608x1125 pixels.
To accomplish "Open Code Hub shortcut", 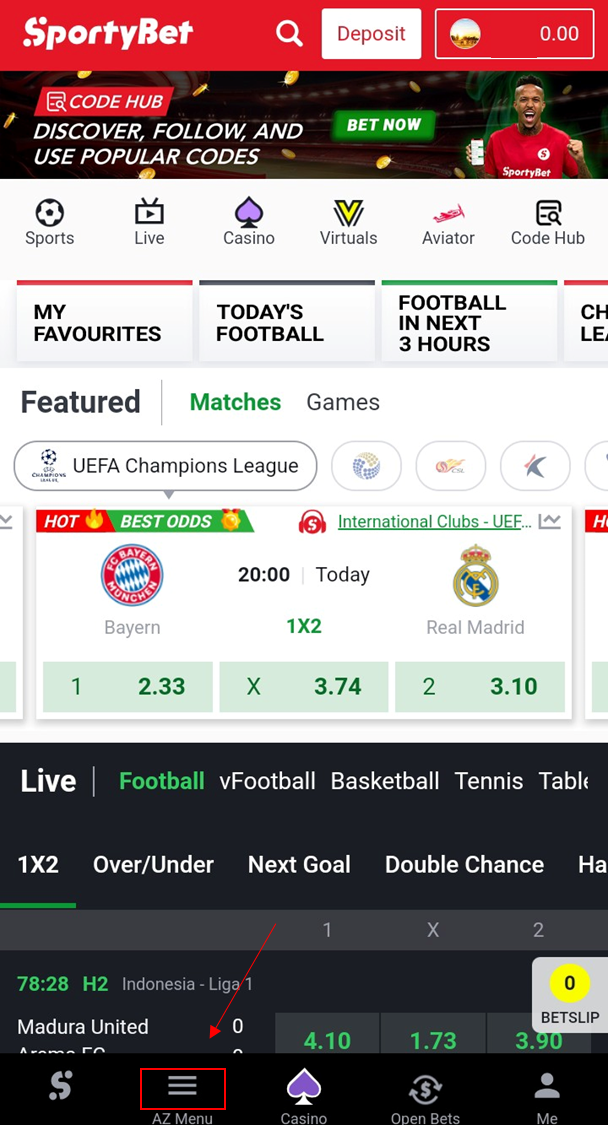I will pyautogui.click(x=547, y=222).
